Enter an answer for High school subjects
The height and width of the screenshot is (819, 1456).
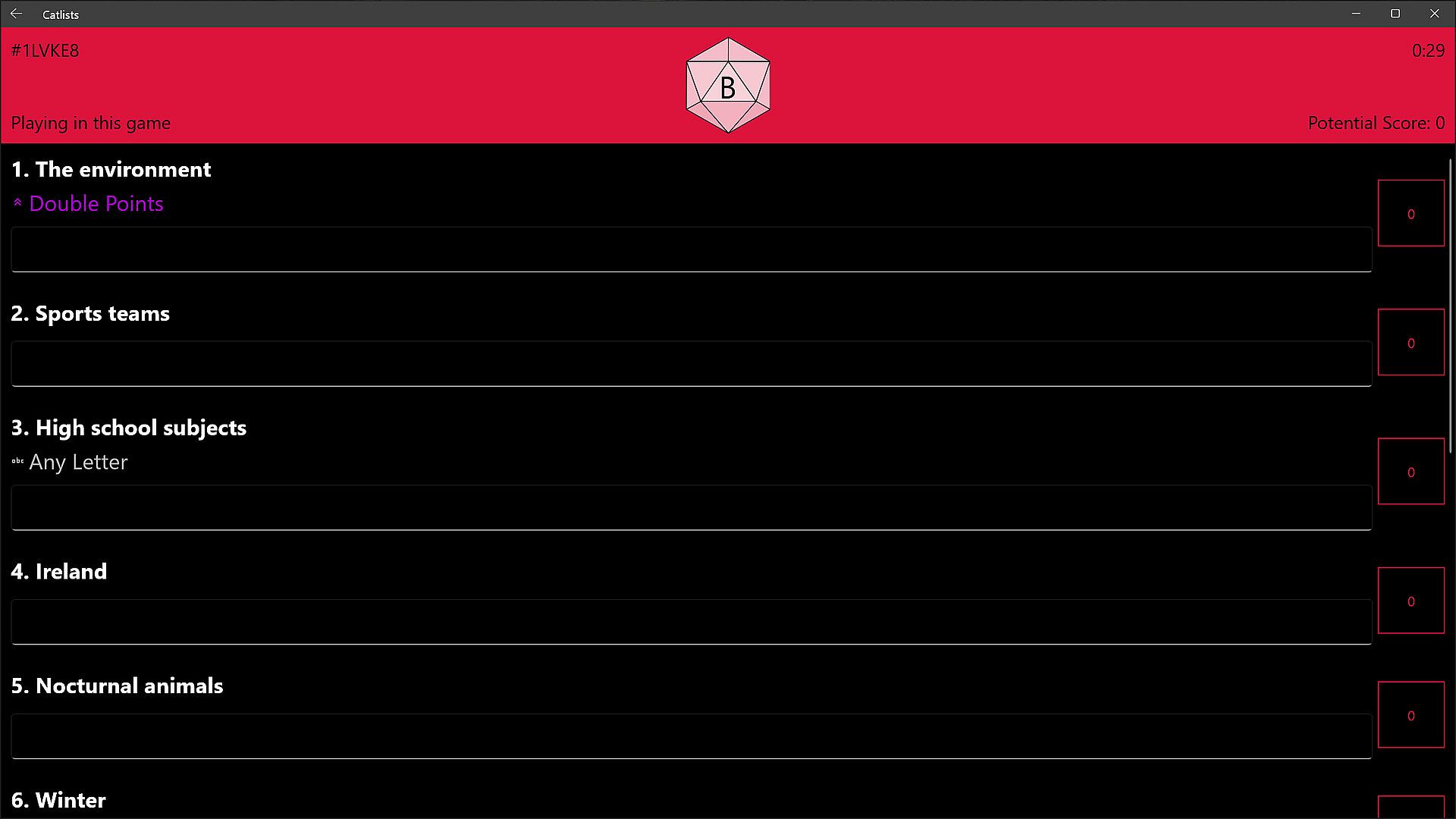point(690,508)
